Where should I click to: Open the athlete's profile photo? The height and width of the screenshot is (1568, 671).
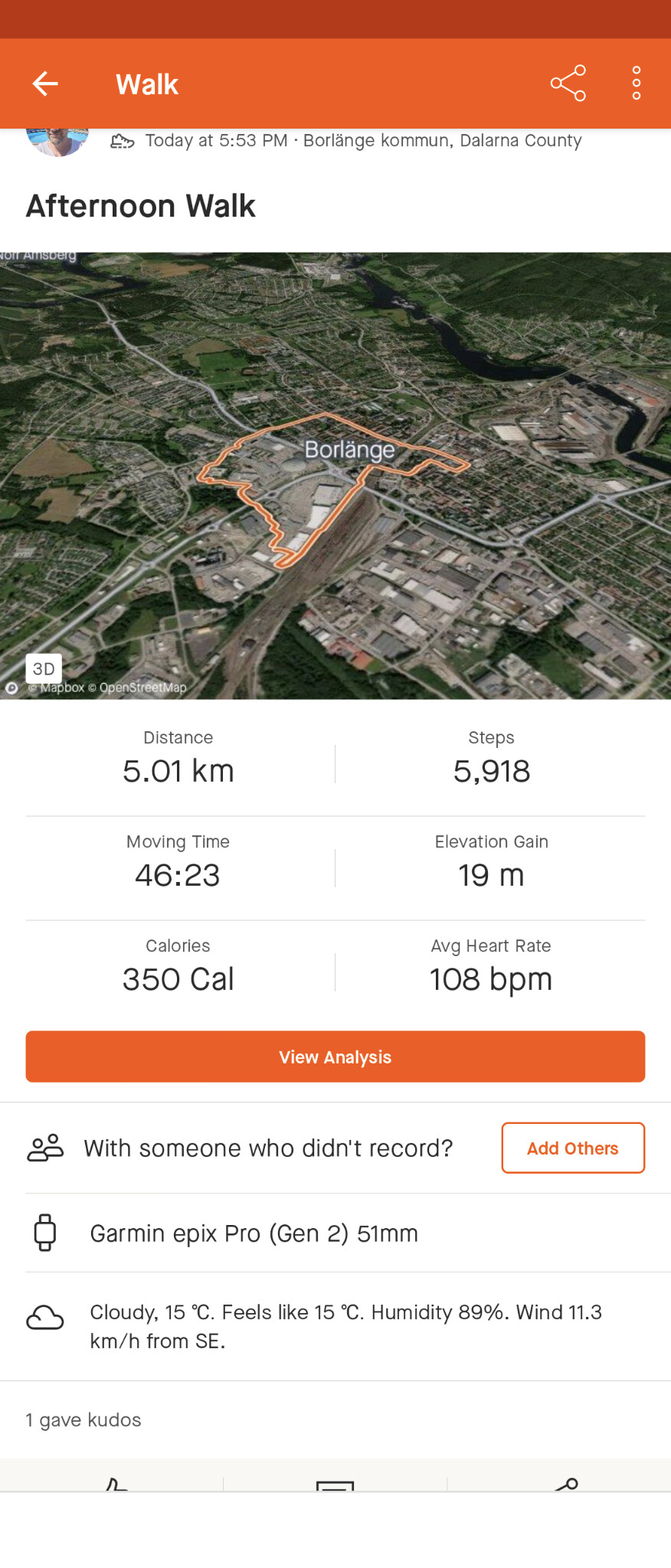57,141
